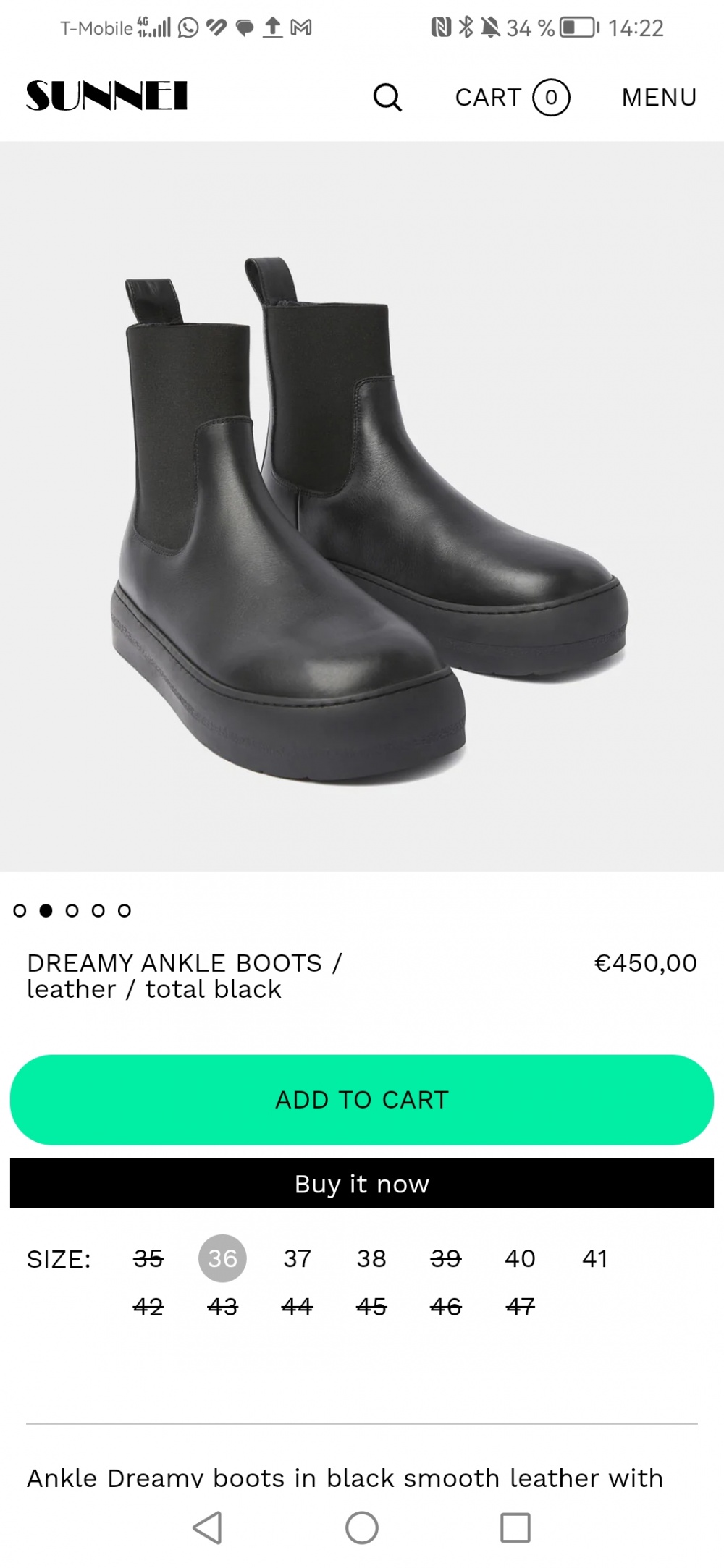Go back with the system back button
This screenshot has width=724, height=1568.
click(207, 1527)
